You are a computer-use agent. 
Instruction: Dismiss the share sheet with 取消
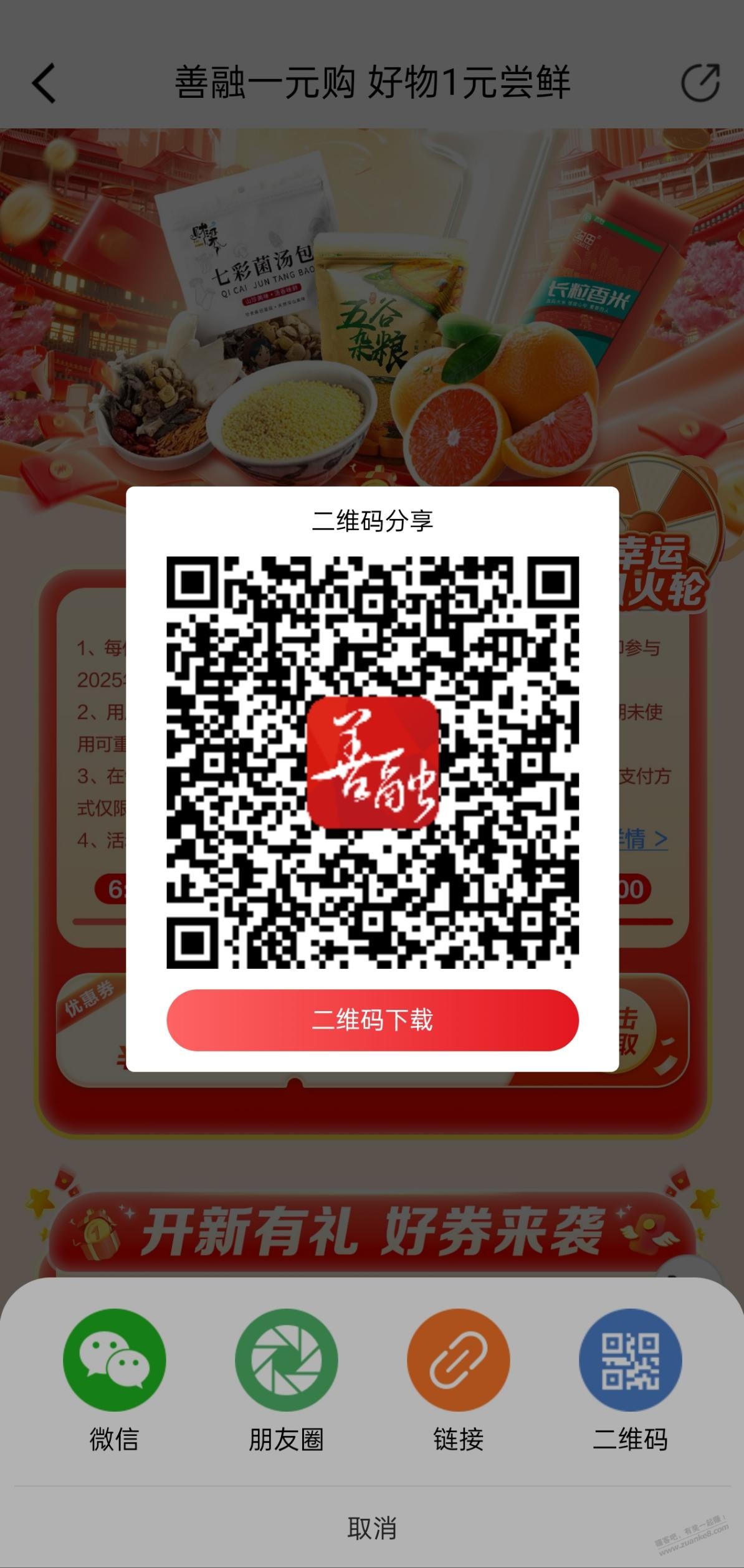[372, 1528]
